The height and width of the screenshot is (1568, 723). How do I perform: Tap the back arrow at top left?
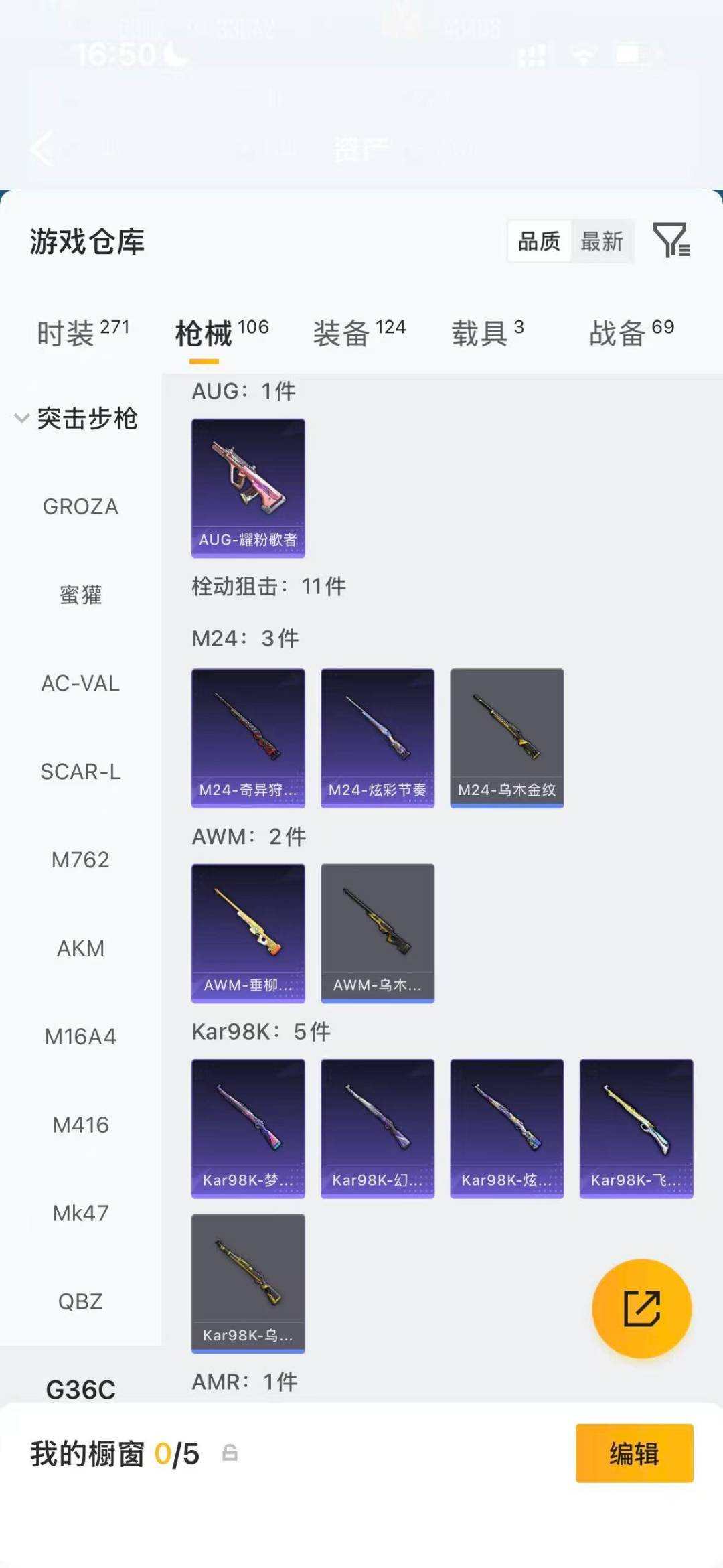click(42, 149)
